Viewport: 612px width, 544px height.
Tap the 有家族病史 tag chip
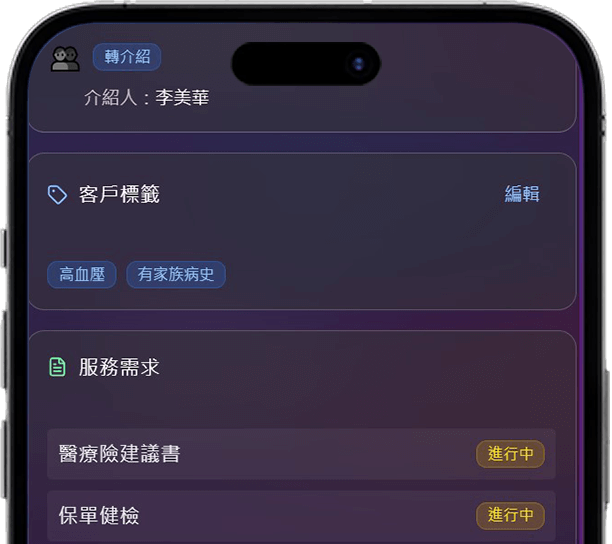[x=176, y=274]
